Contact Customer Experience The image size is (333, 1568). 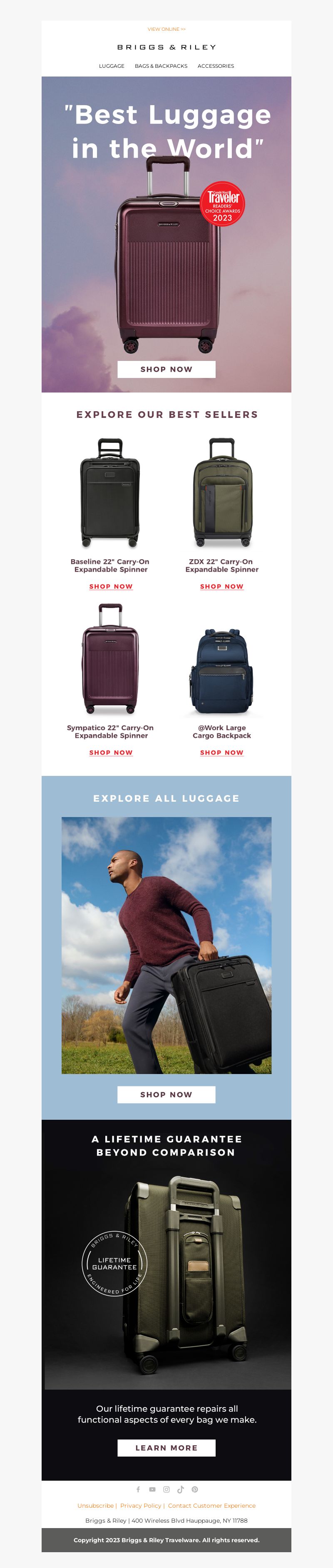(211, 1505)
